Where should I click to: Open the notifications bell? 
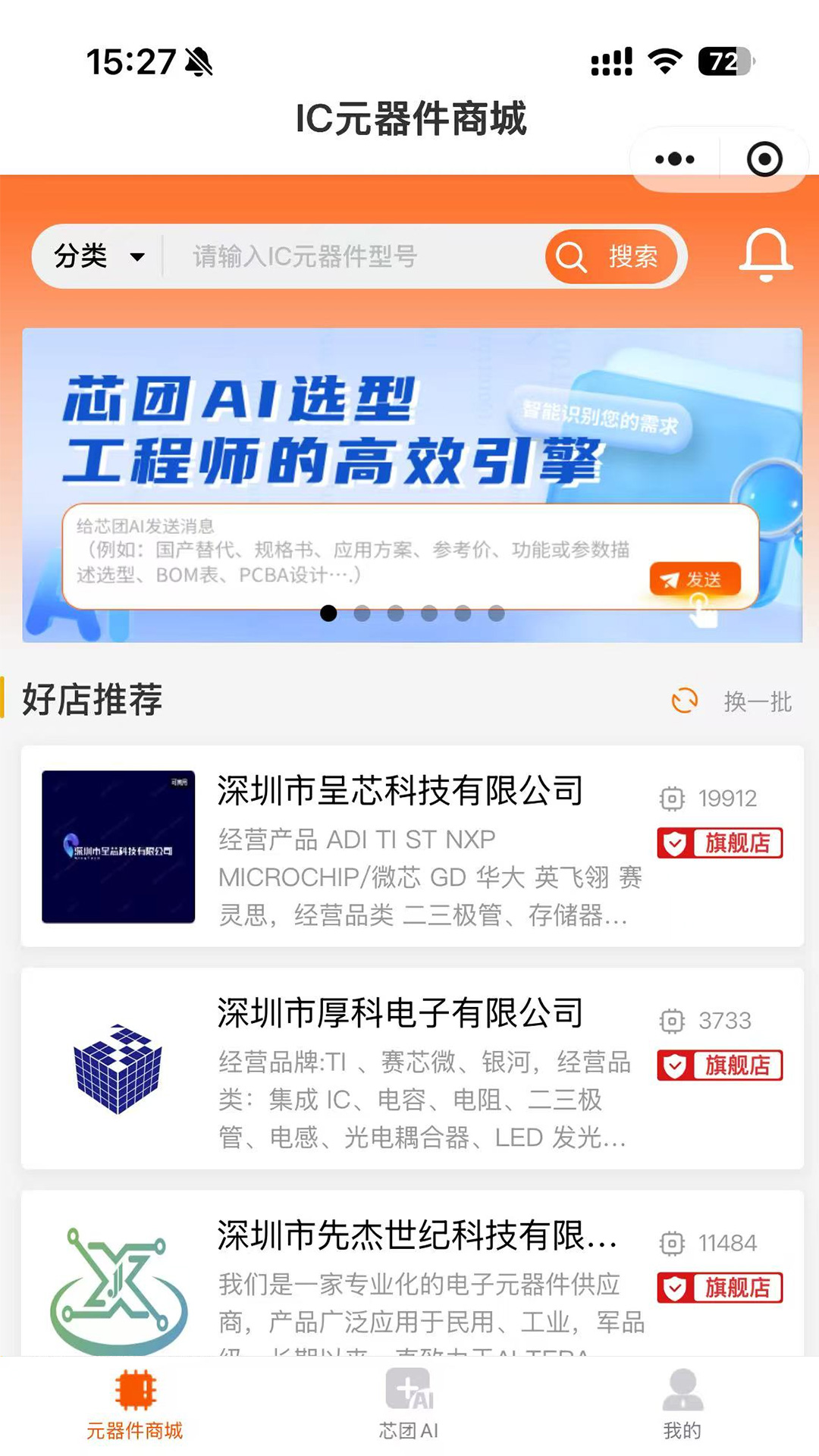(x=766, y=255)
